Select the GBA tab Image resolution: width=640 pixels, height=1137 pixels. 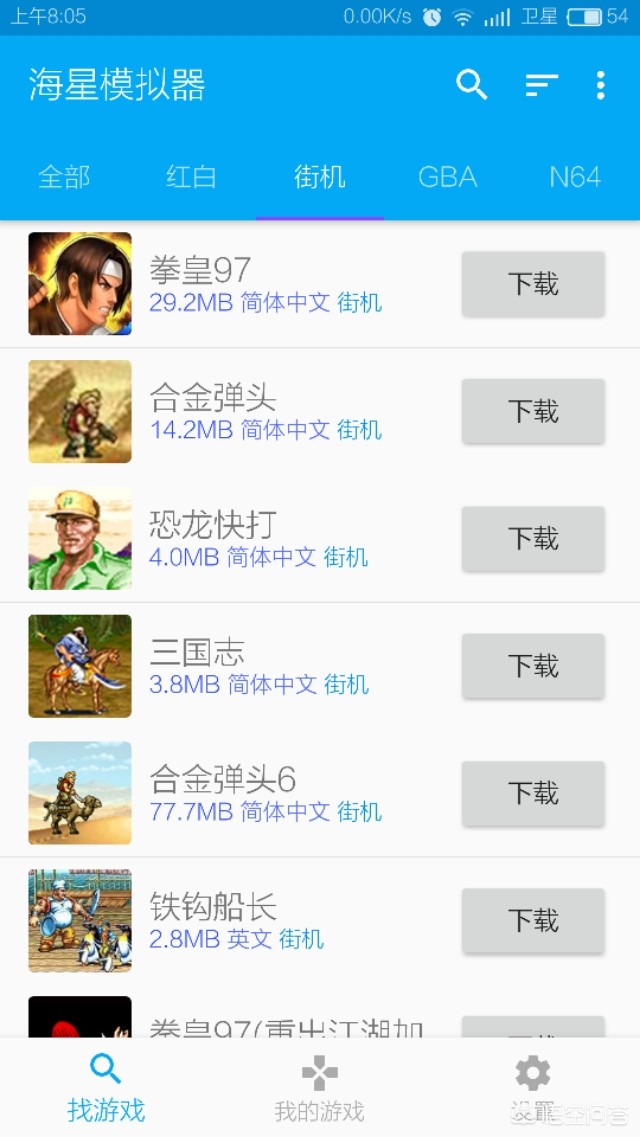pos(447,176)
